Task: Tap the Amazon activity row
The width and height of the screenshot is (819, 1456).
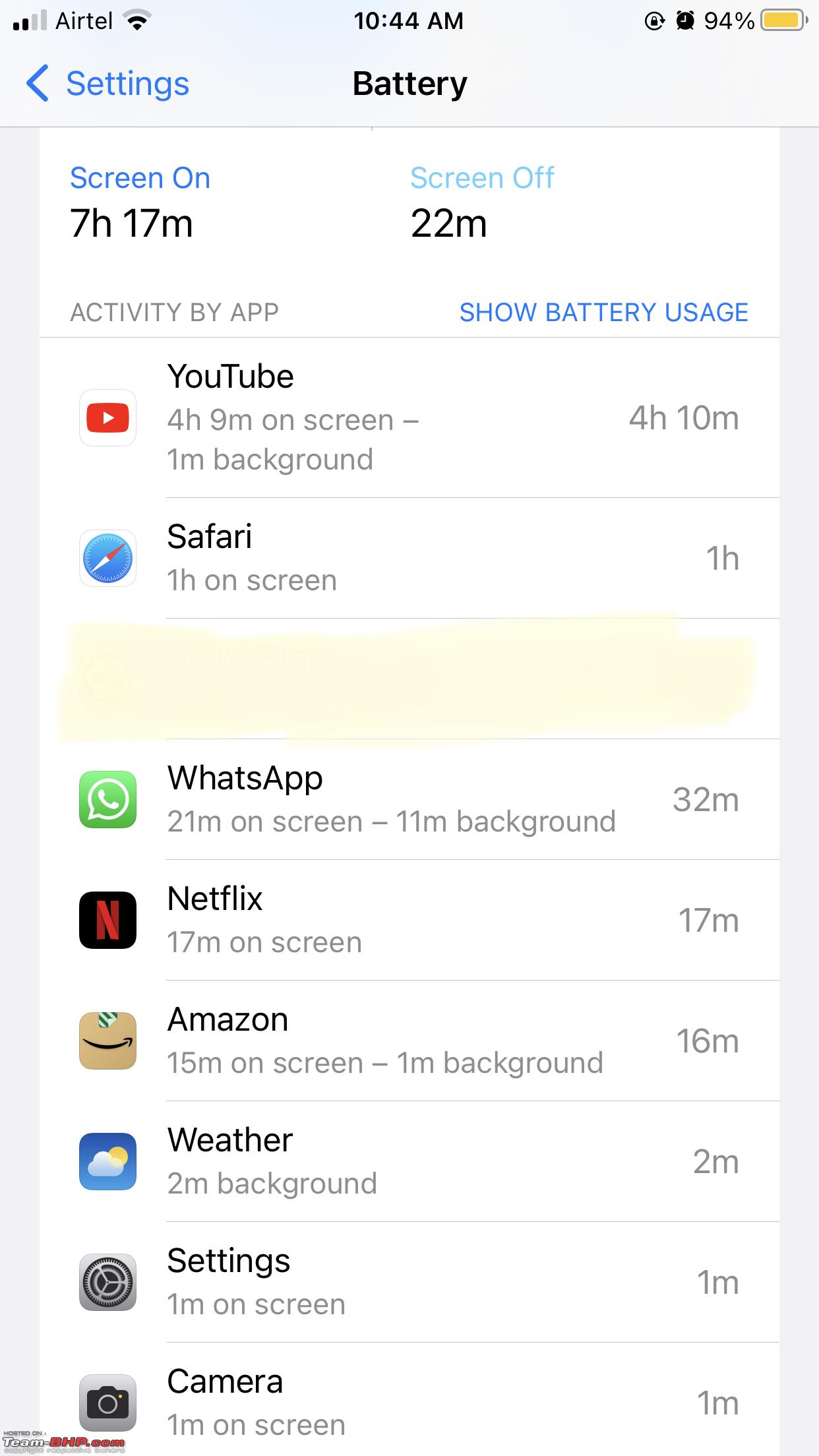Action: point(409,1041)
